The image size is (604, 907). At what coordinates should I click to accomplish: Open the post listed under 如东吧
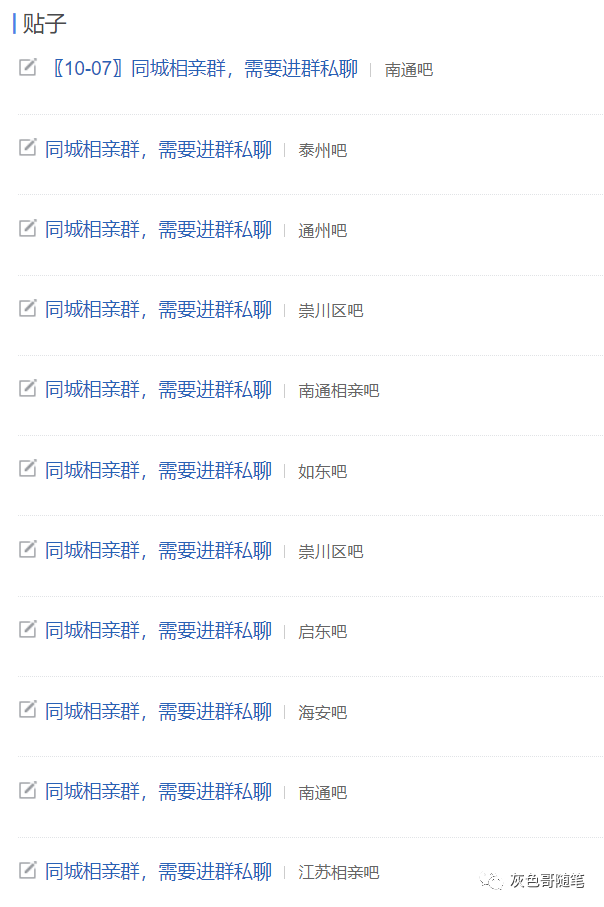click(x=158, y=470)
